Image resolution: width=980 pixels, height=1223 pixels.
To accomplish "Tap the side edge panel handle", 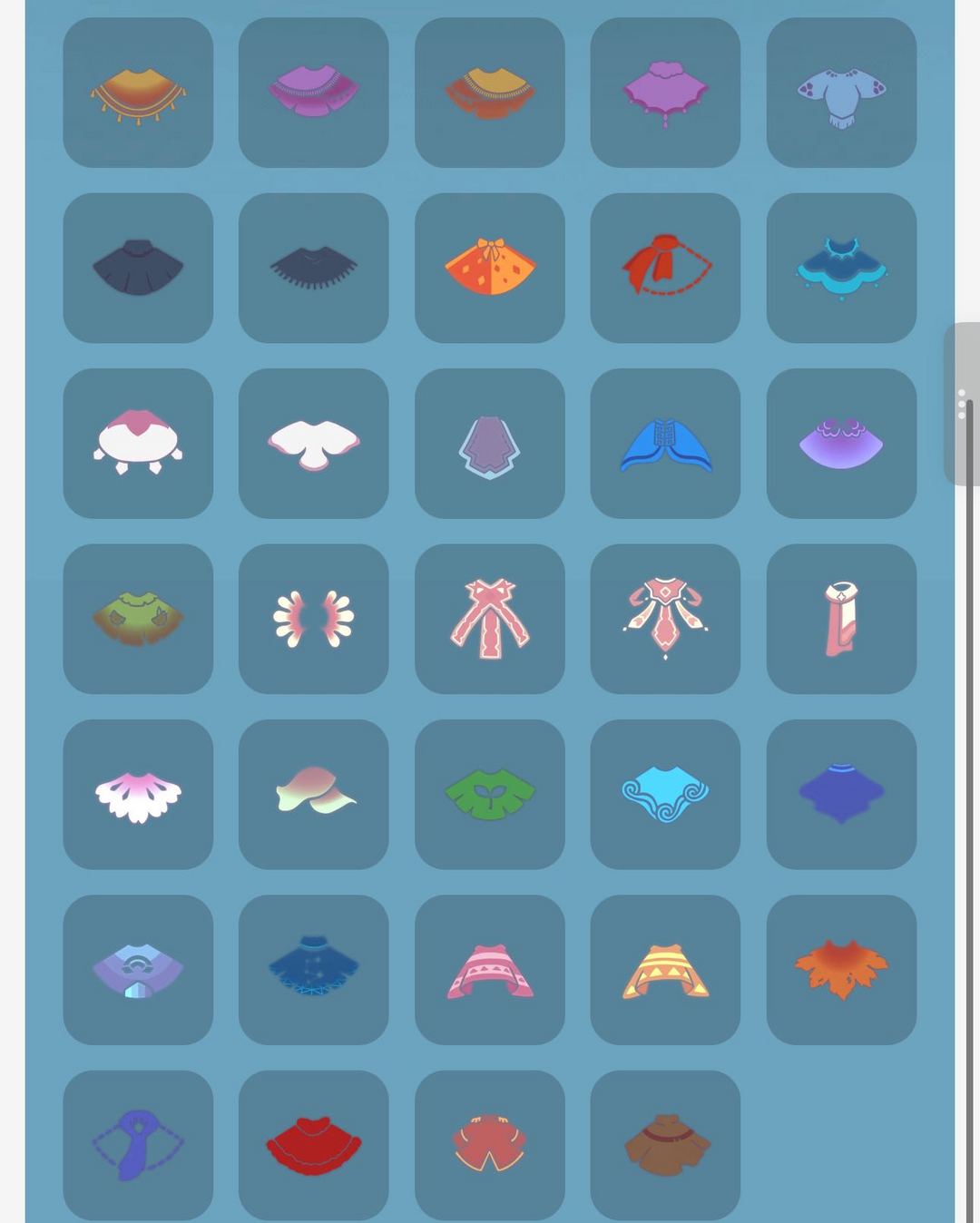I will click(962, 404).
